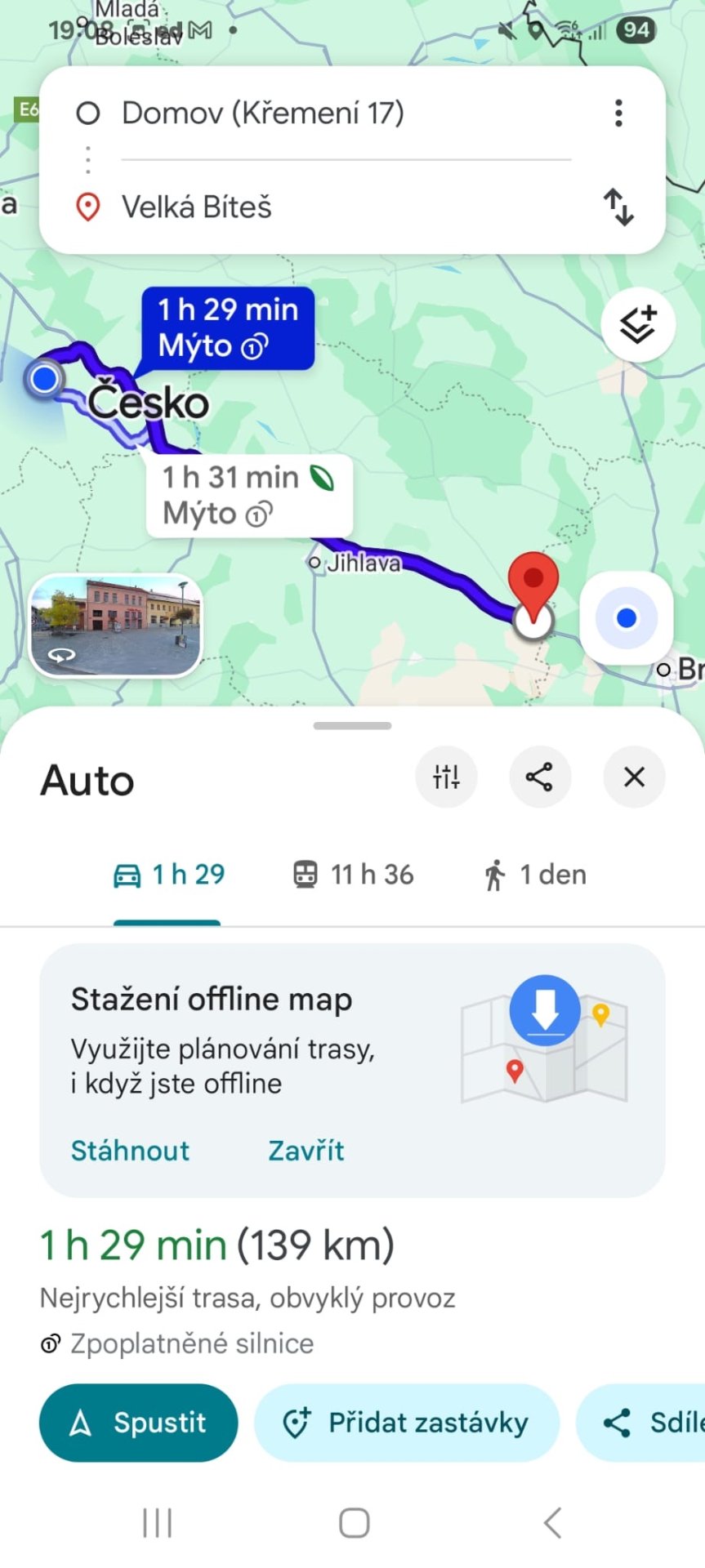Select the public transit train icon
This screenshot has height=1568, width=705.
307,874
